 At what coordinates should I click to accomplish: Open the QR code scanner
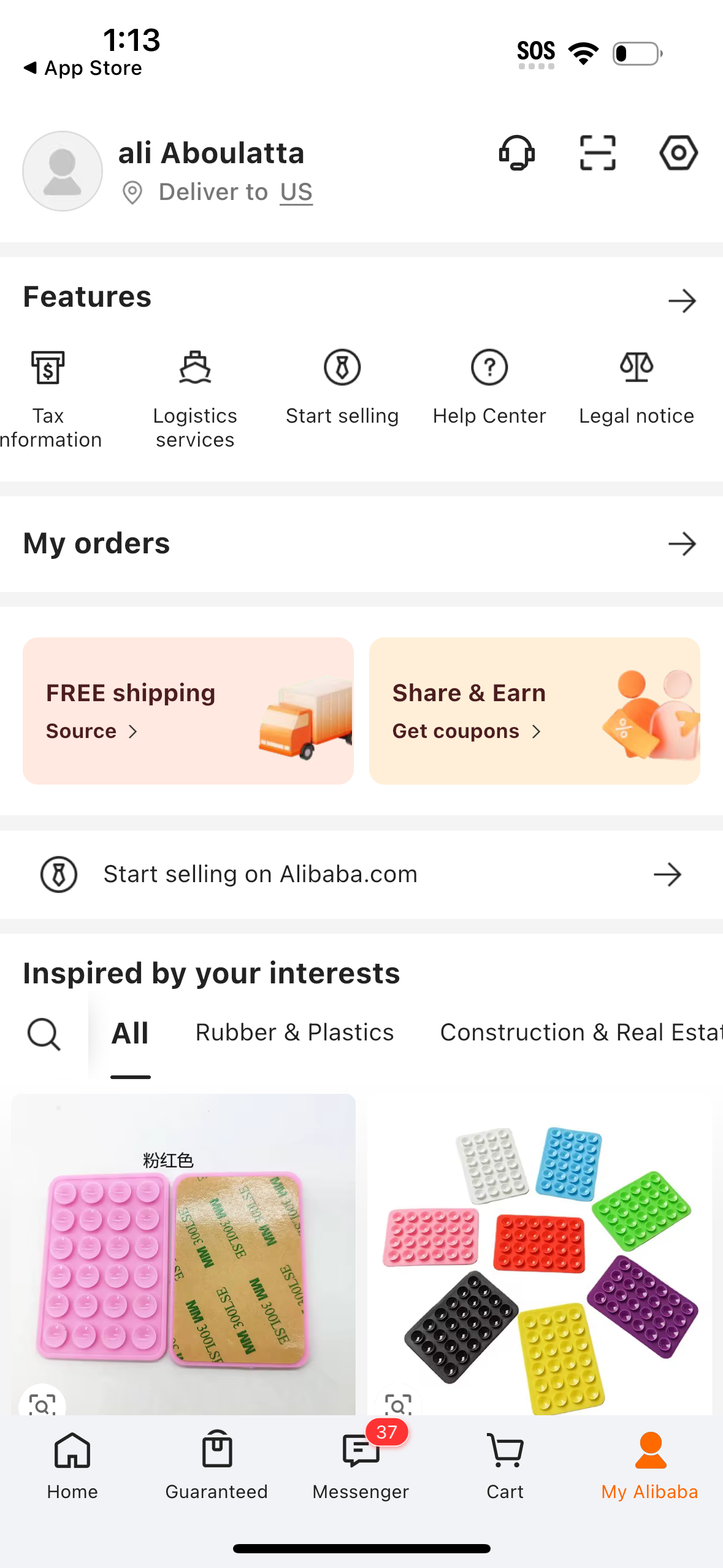[597, 153]
